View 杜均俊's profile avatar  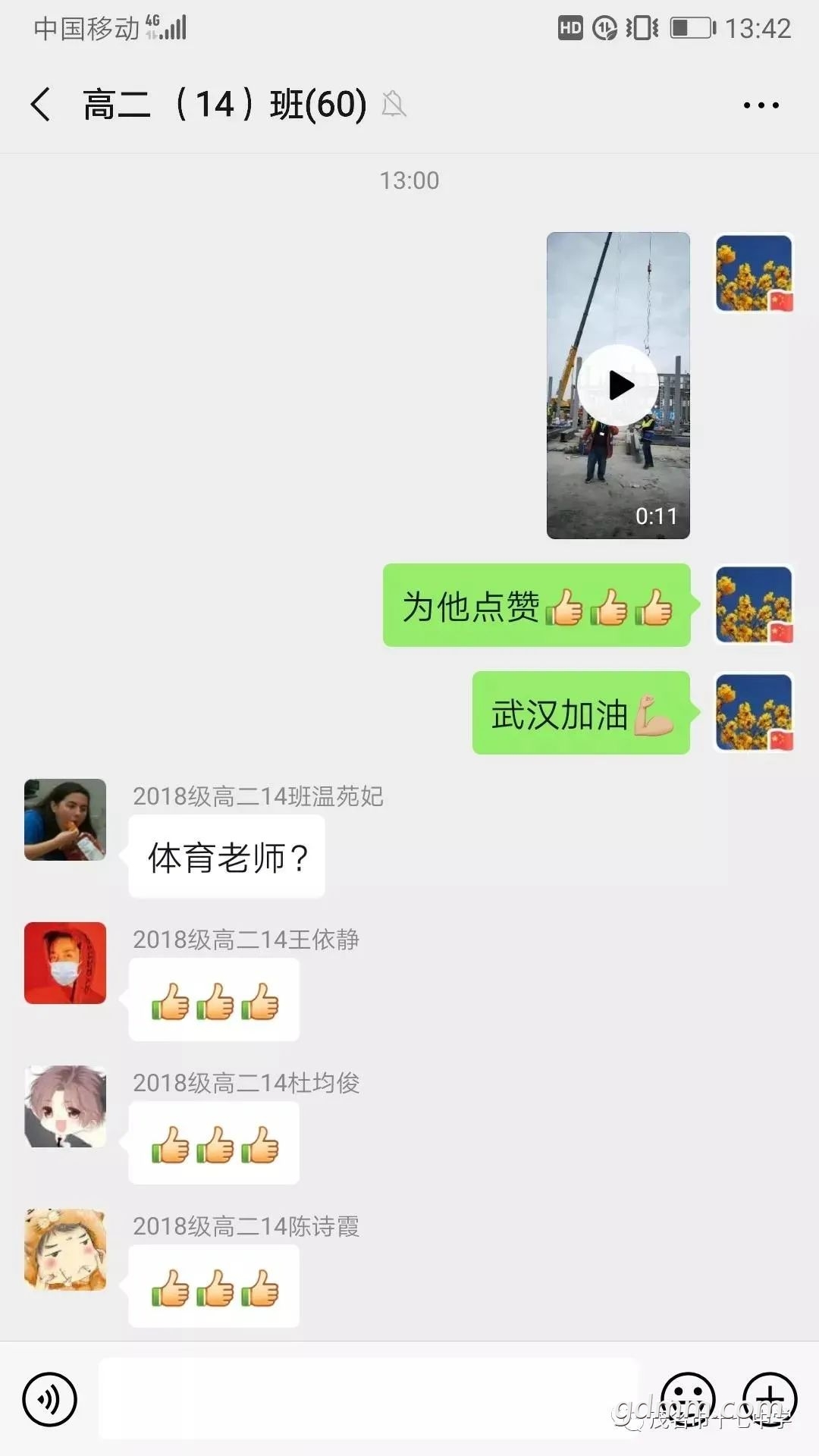65,1106
